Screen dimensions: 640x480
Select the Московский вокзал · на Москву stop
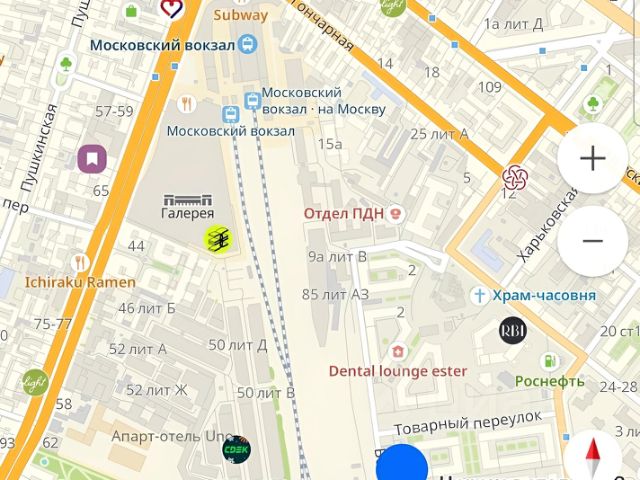(253, 99)
